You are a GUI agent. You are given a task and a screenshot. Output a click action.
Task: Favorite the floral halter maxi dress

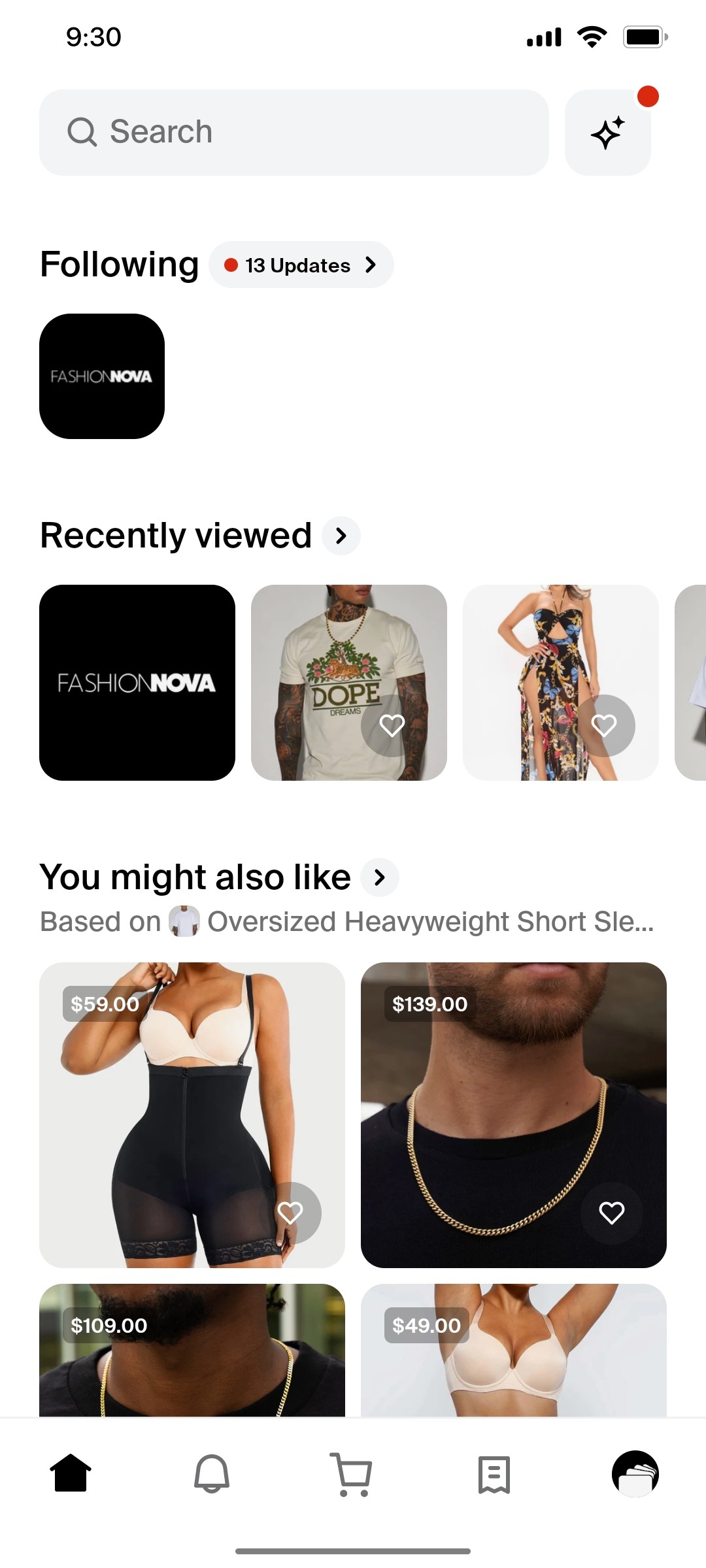click(604, 724)
